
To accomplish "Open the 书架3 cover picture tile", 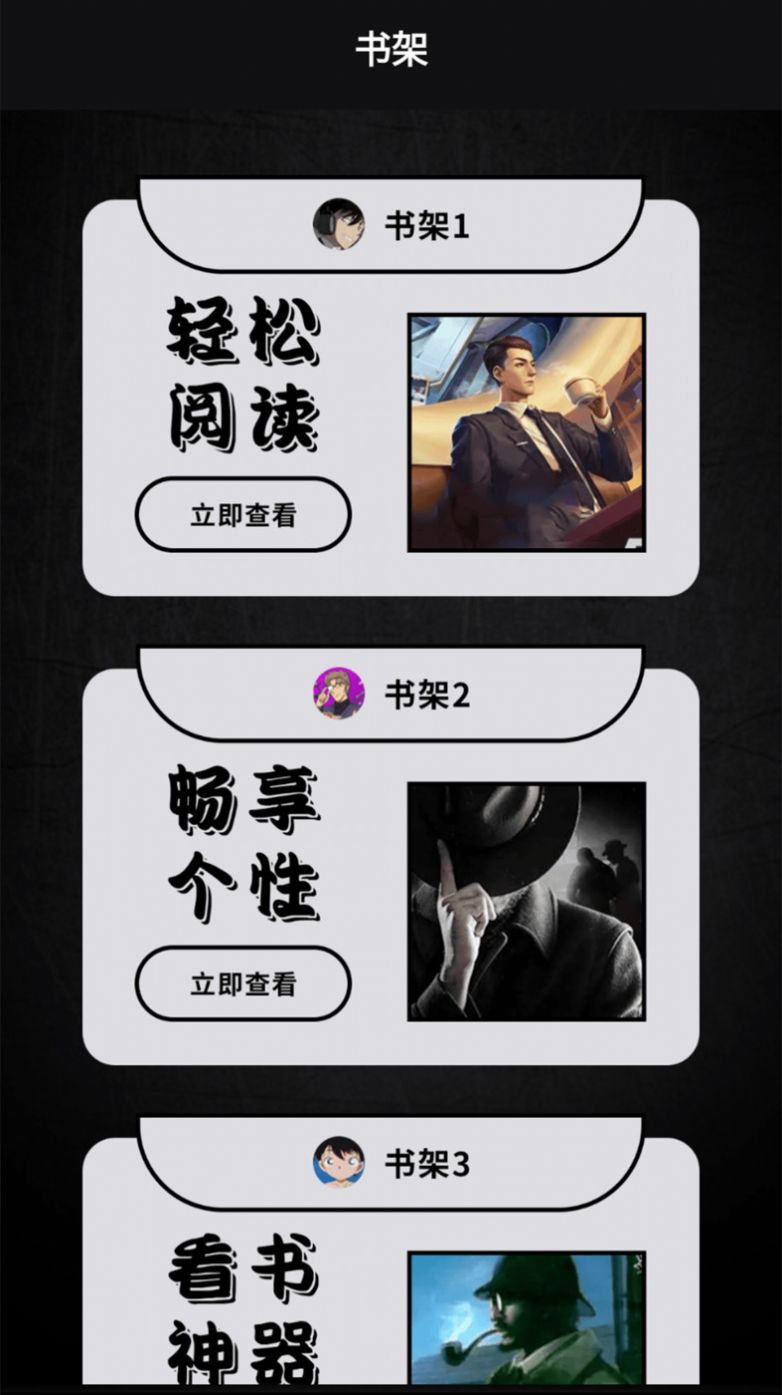I will [526, 1318].
